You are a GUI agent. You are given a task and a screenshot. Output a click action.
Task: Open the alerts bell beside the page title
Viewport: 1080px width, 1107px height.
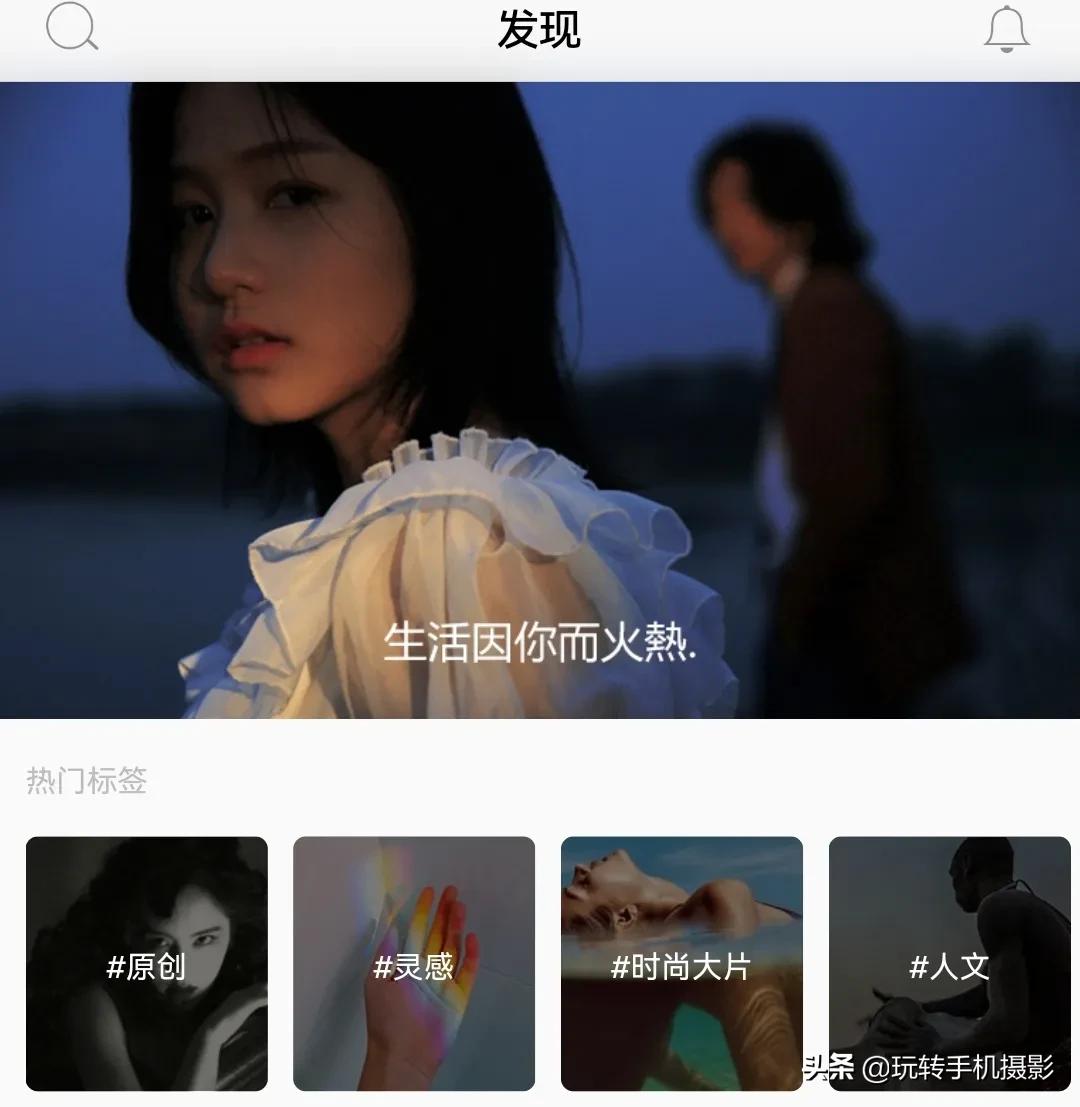(1007, 29)
